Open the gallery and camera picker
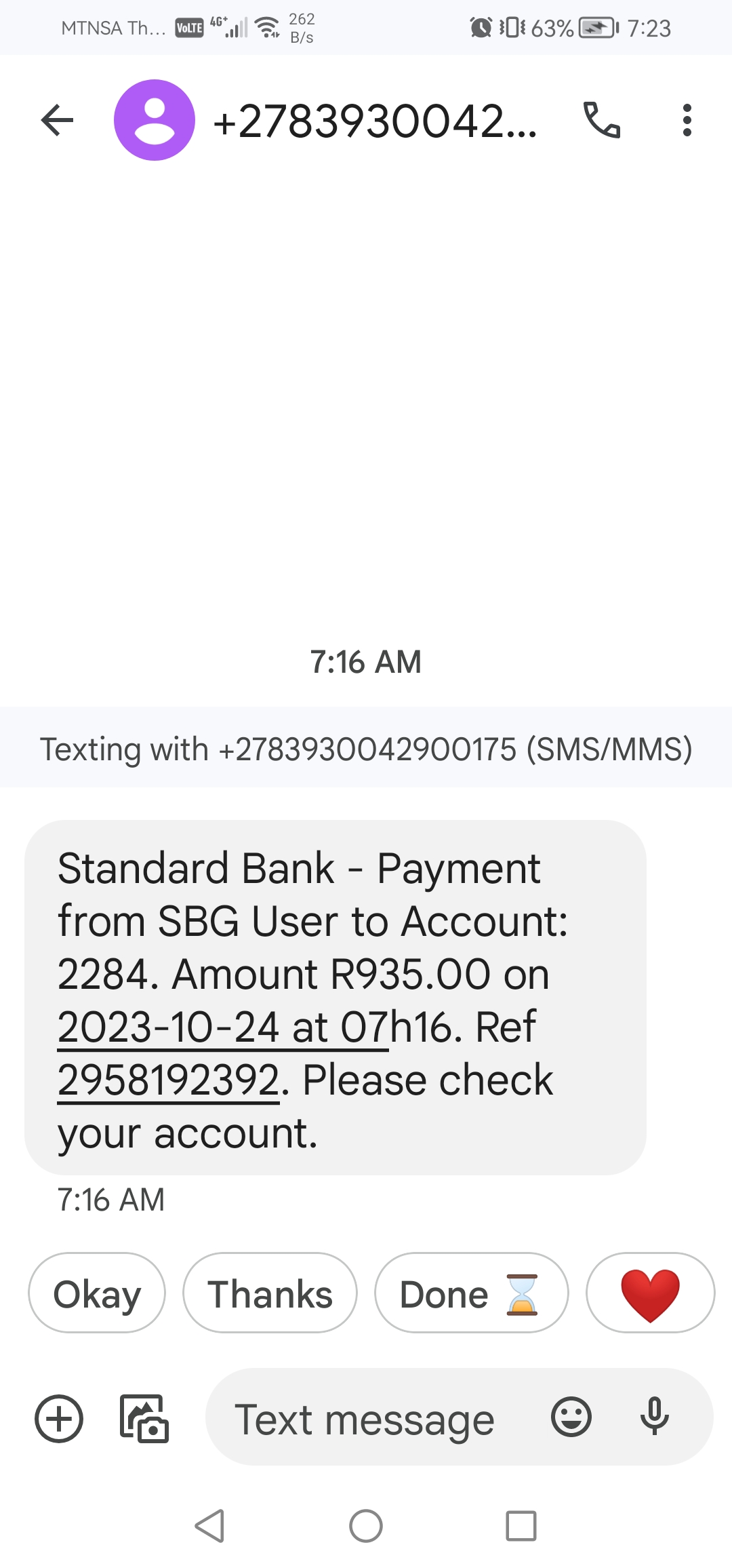 click(x=144, y=1418)
